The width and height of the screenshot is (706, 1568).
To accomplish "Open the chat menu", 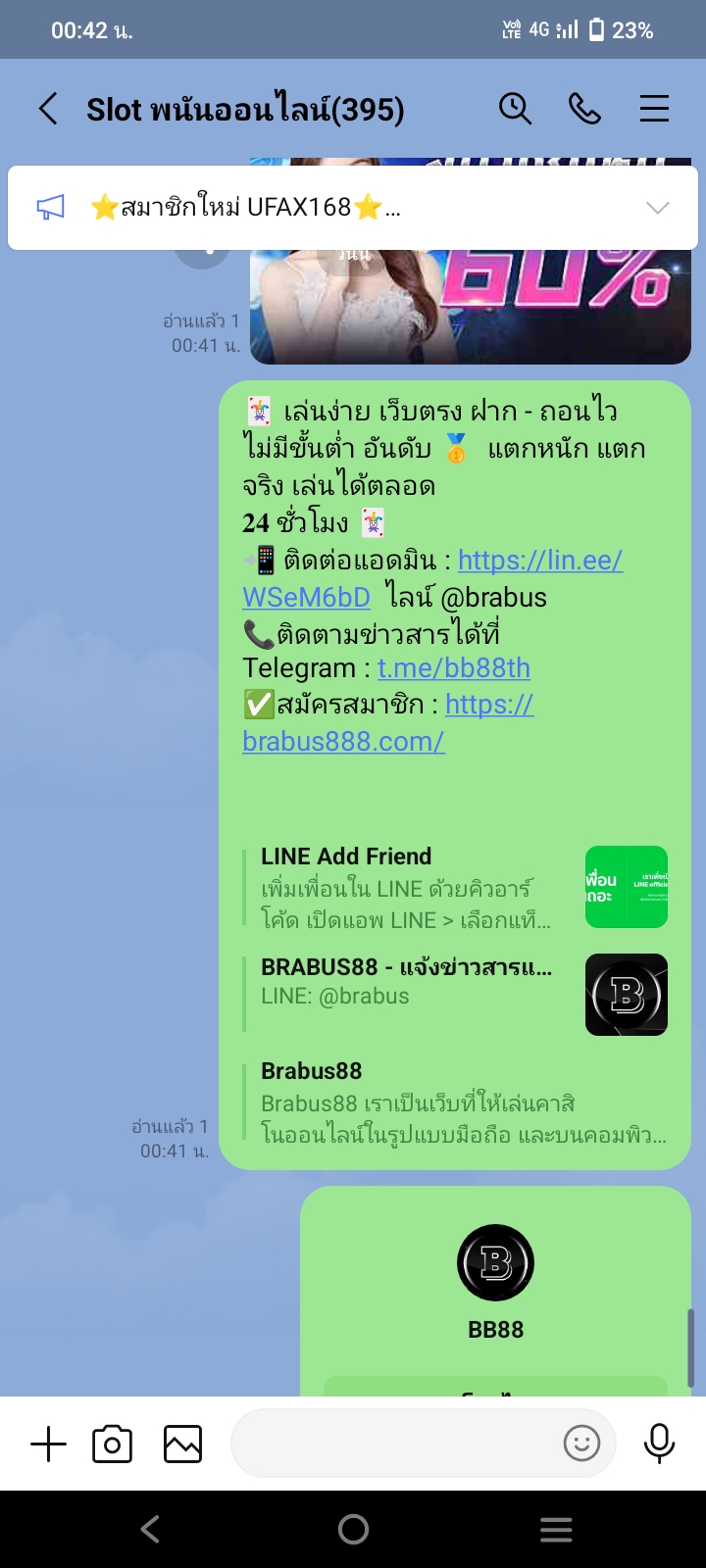I will 654,109.
